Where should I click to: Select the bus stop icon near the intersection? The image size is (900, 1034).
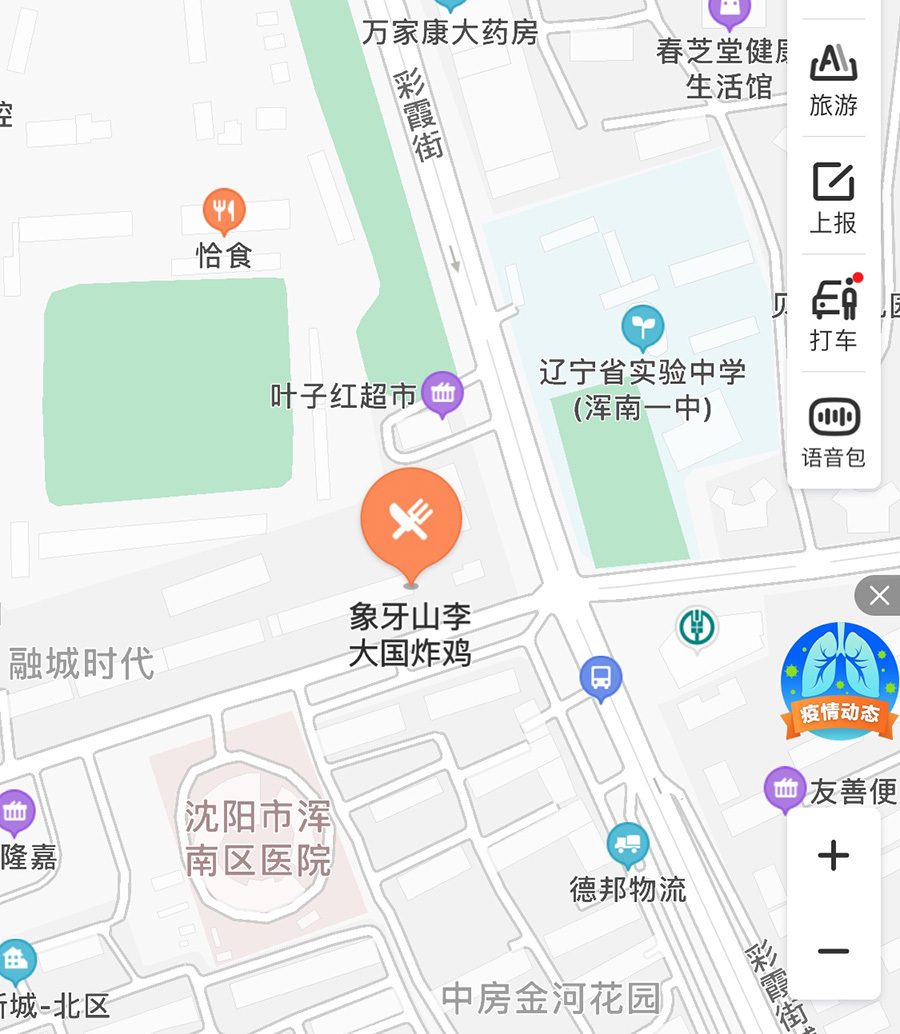coord(601,676)
